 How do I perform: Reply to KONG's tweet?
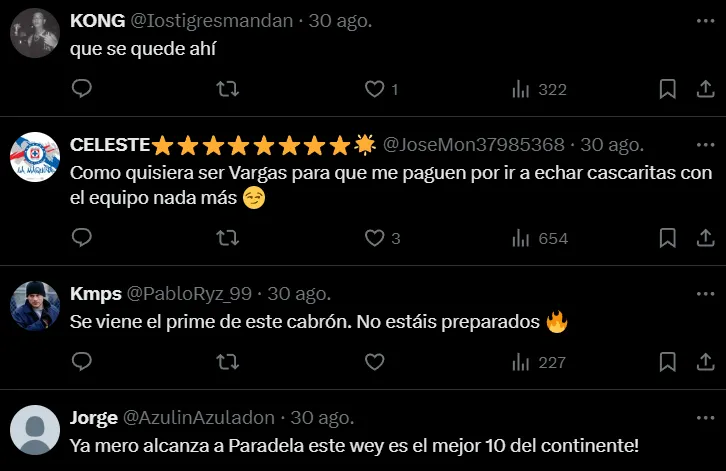(x=82, y=89)
